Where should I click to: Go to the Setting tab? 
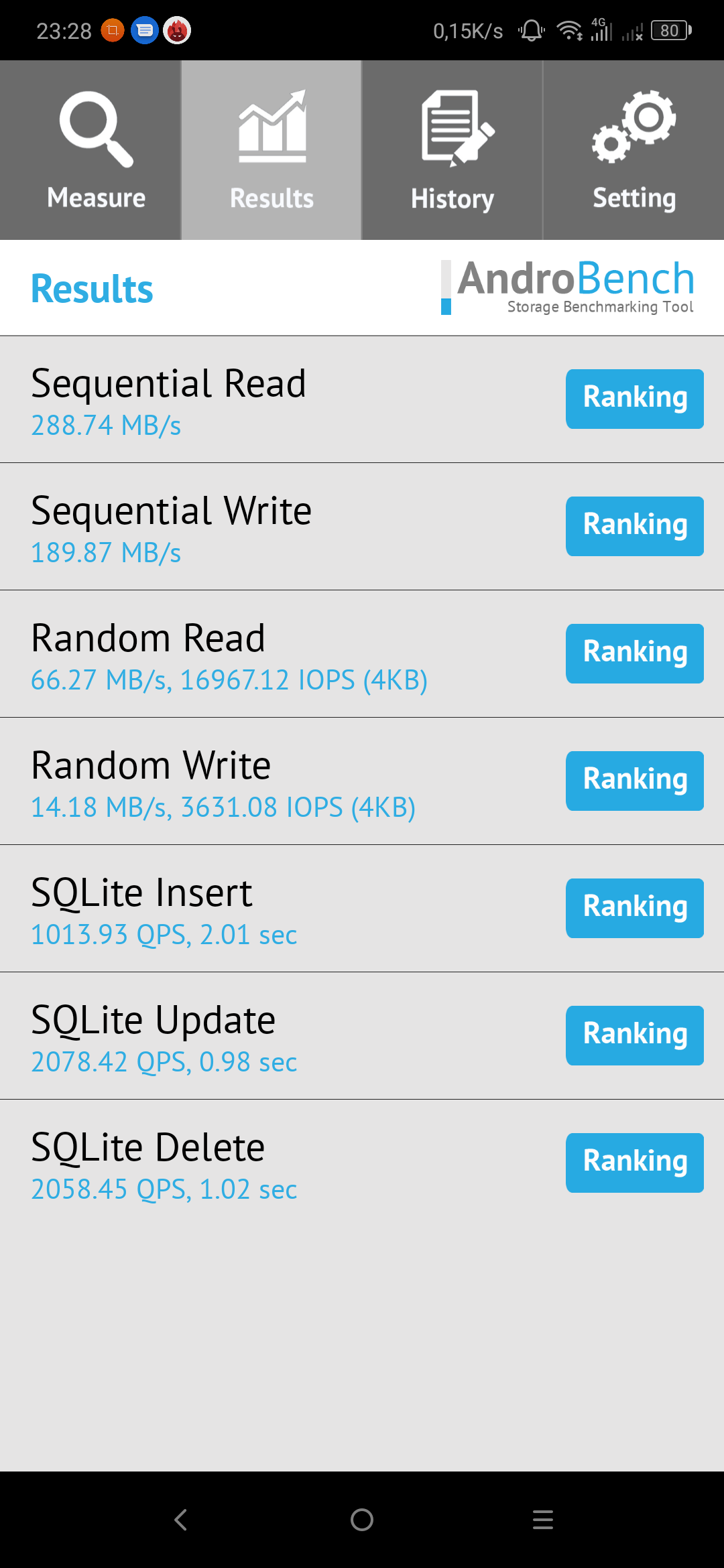[633, 150]
